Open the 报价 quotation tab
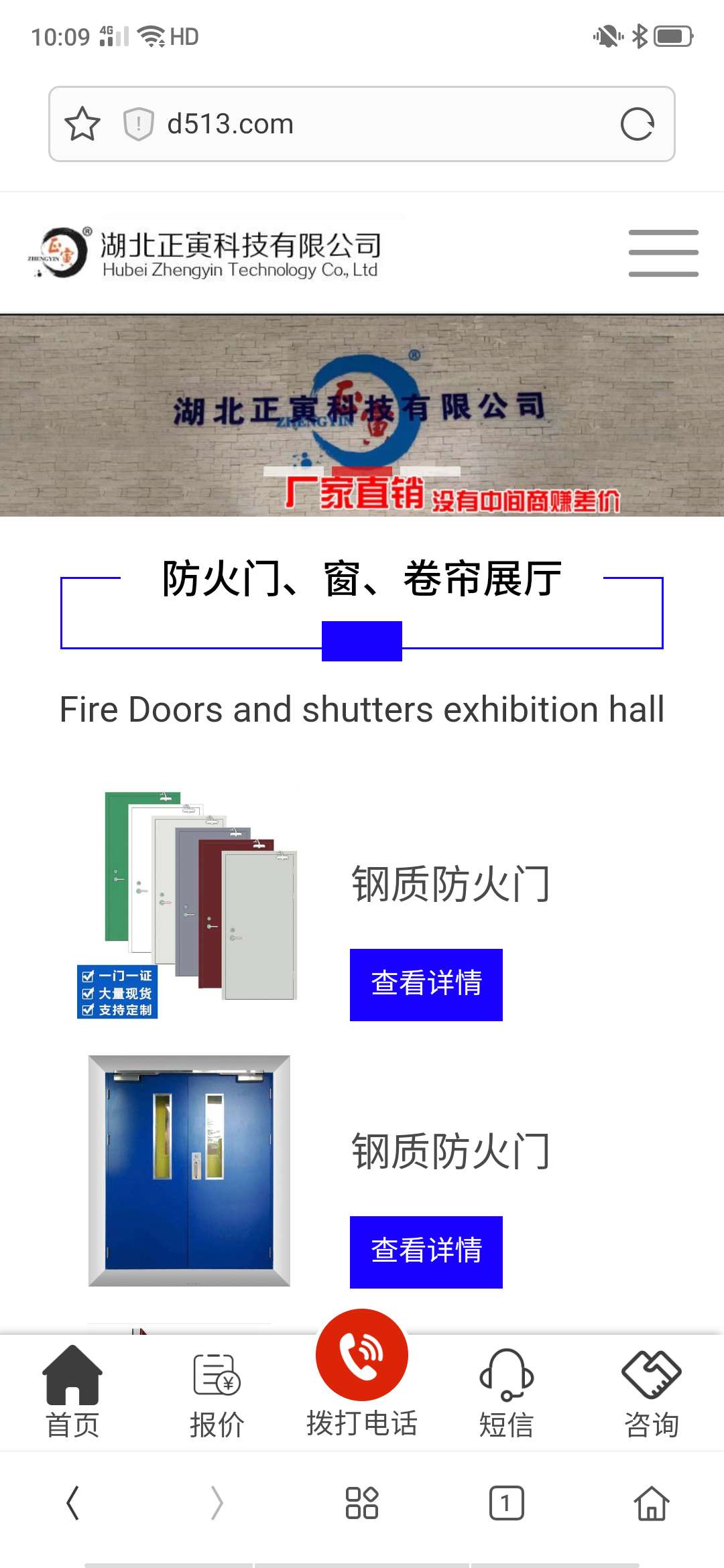 (x=217, y=1394)
